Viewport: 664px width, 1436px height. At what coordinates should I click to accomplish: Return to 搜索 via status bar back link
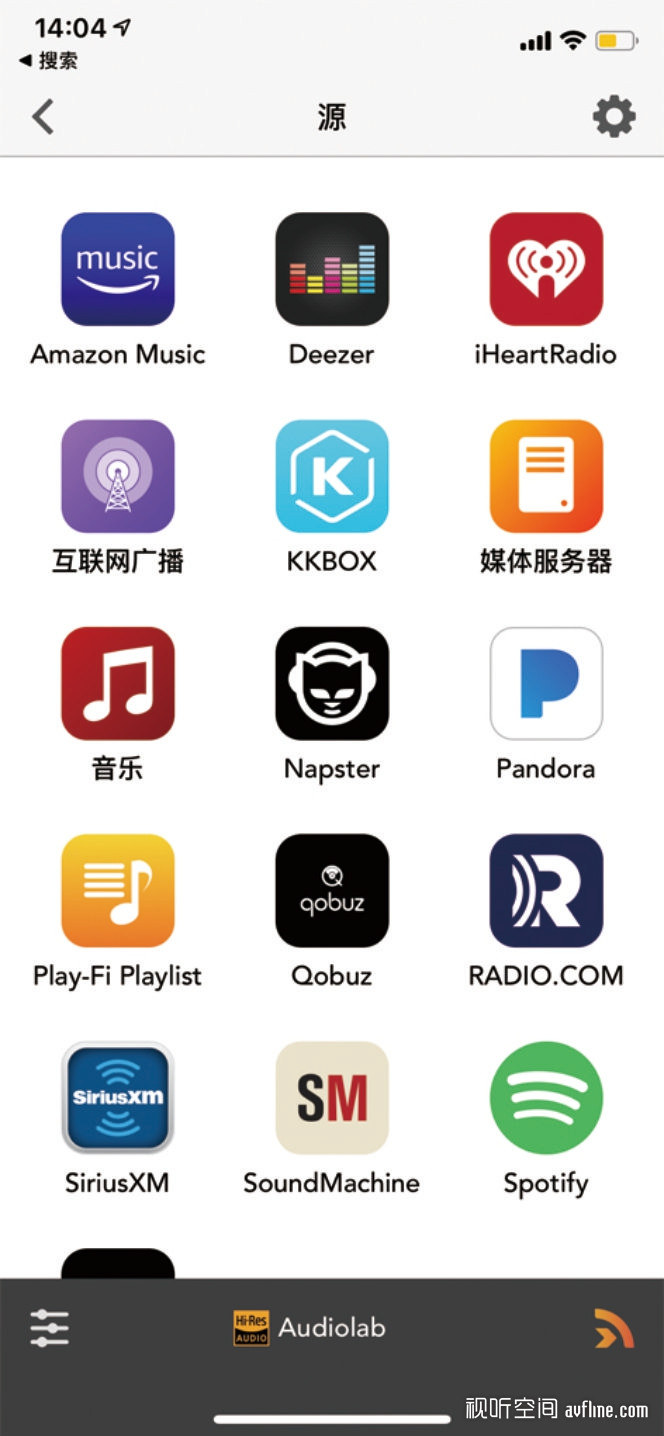(x=48, y=61)
